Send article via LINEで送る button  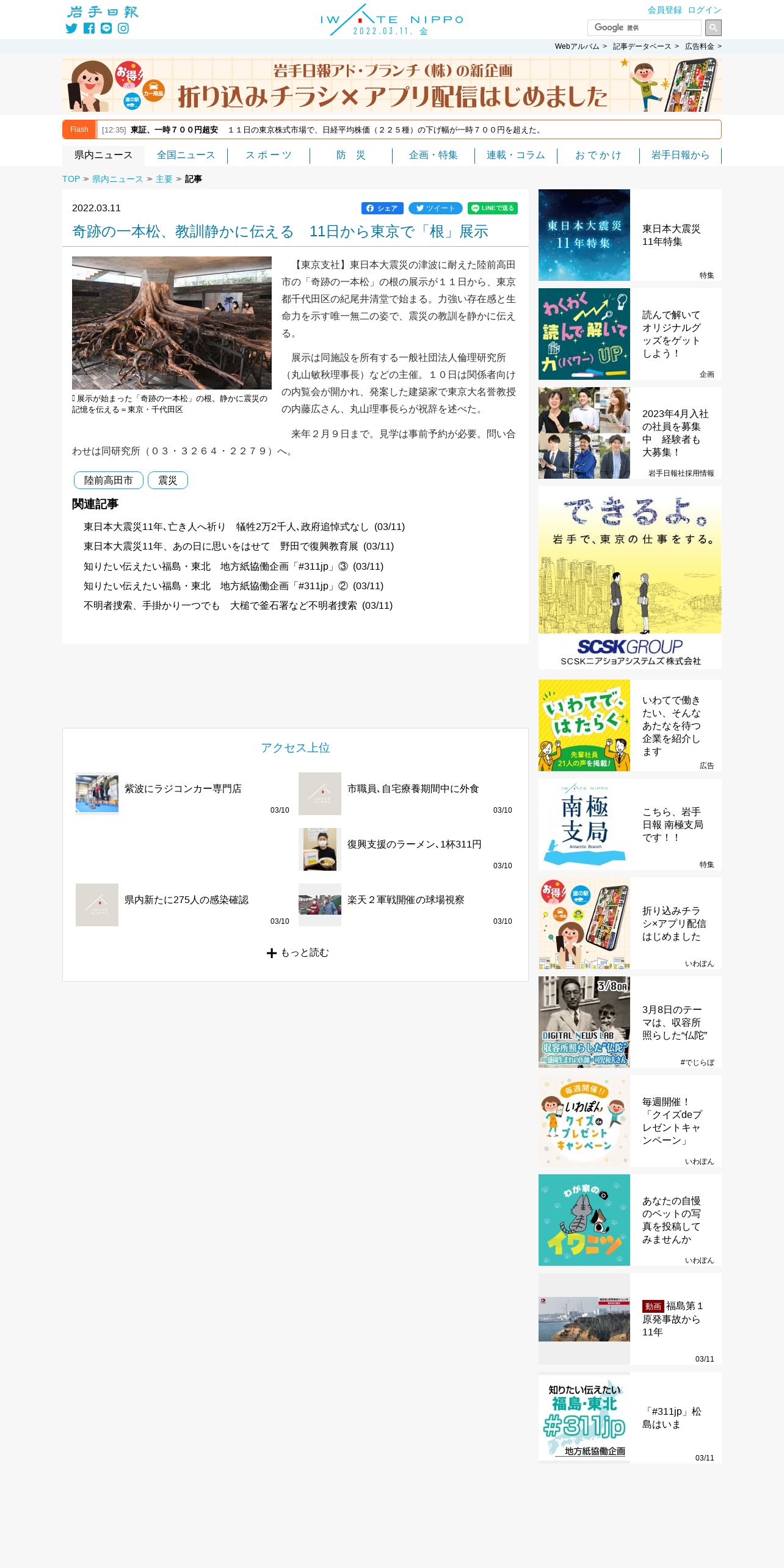(x=493, y=208)
